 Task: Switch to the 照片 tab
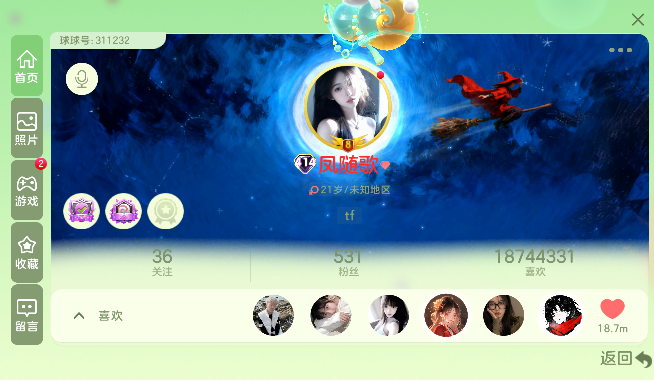pos(27,128)
